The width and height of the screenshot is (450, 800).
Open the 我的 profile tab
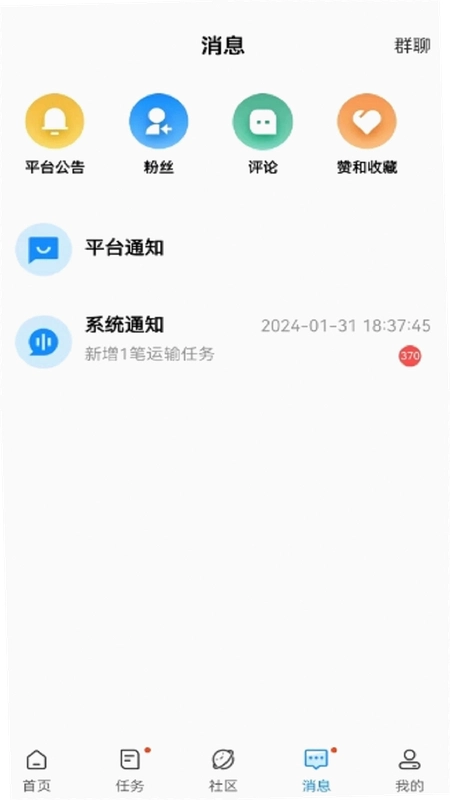[x=409, y=770]
